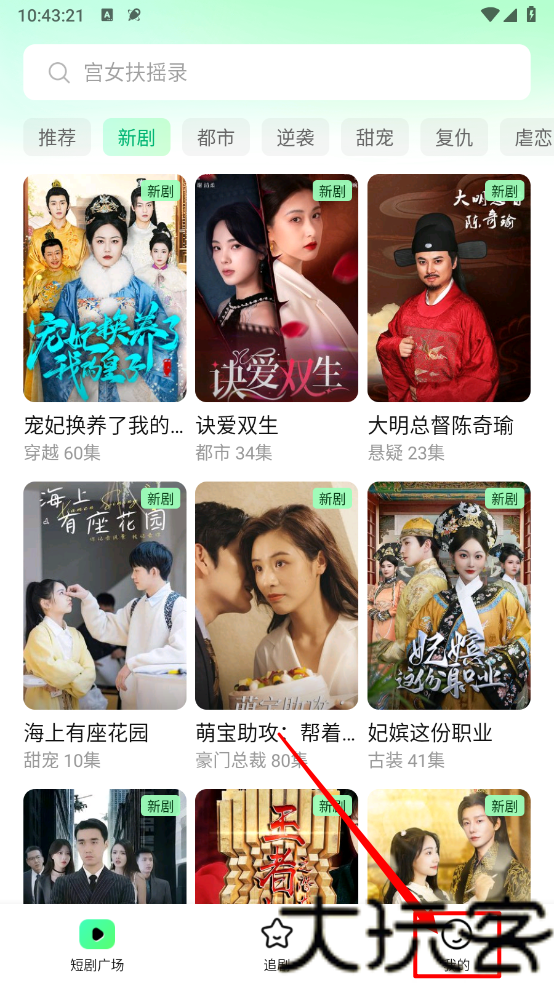Screen dimensions: 554x984
Task: Switch to the 追剧 tab
Action: [277, 944]
